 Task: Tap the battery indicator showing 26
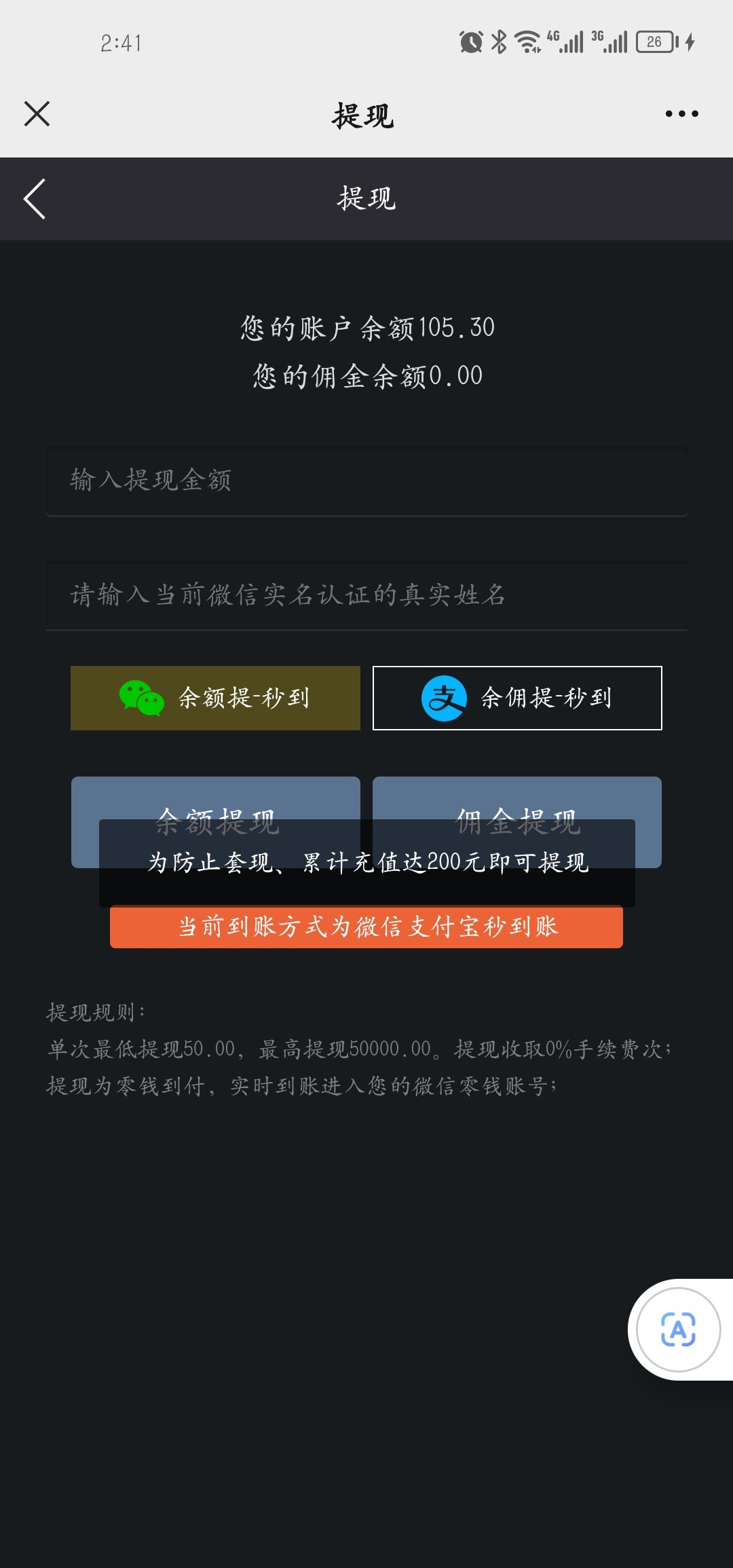coord(653,41)
